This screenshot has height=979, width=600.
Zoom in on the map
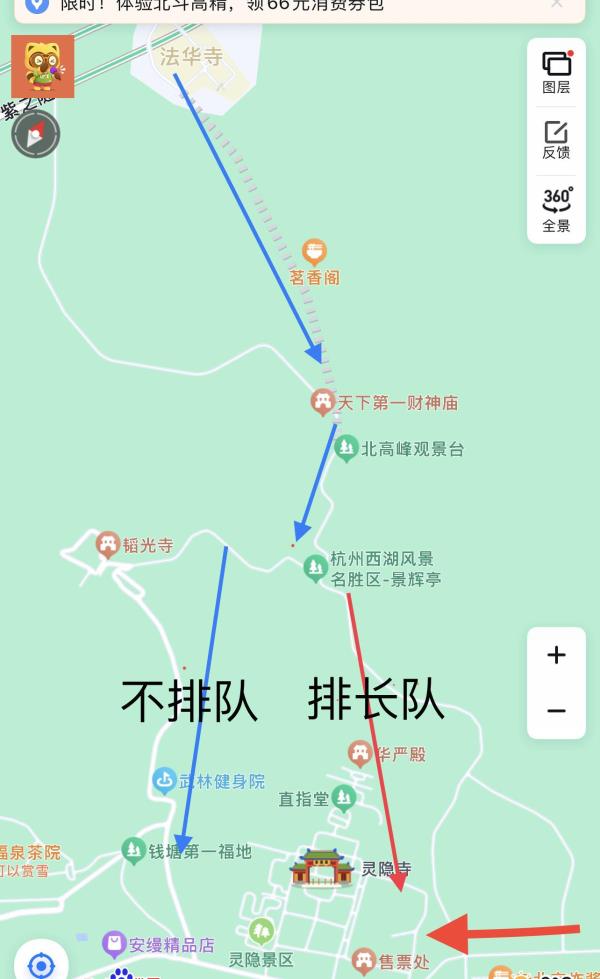tap(556, 655)
